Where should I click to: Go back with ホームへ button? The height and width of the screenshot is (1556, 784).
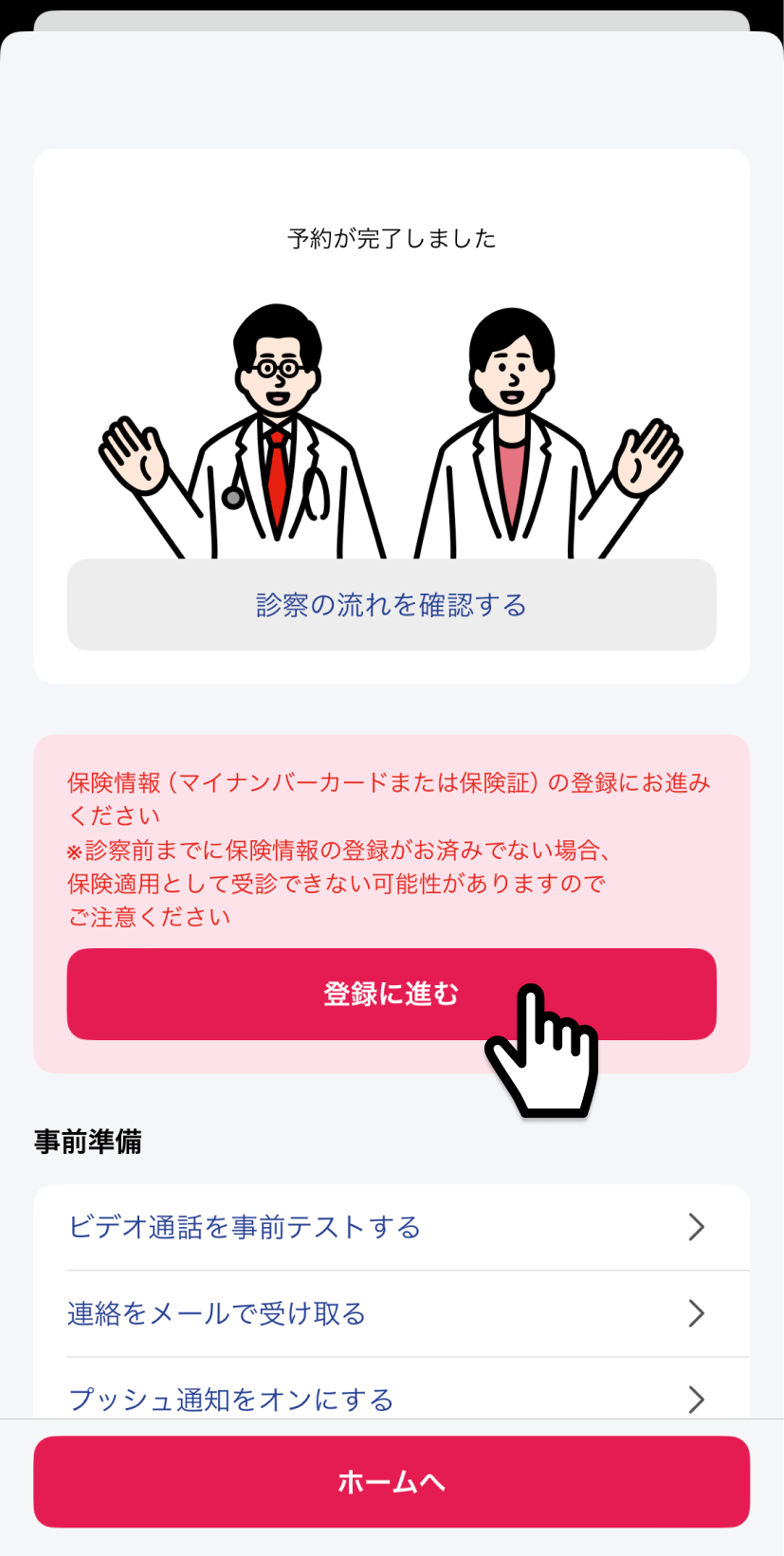pyautogui.click(x=392, y=1481)
